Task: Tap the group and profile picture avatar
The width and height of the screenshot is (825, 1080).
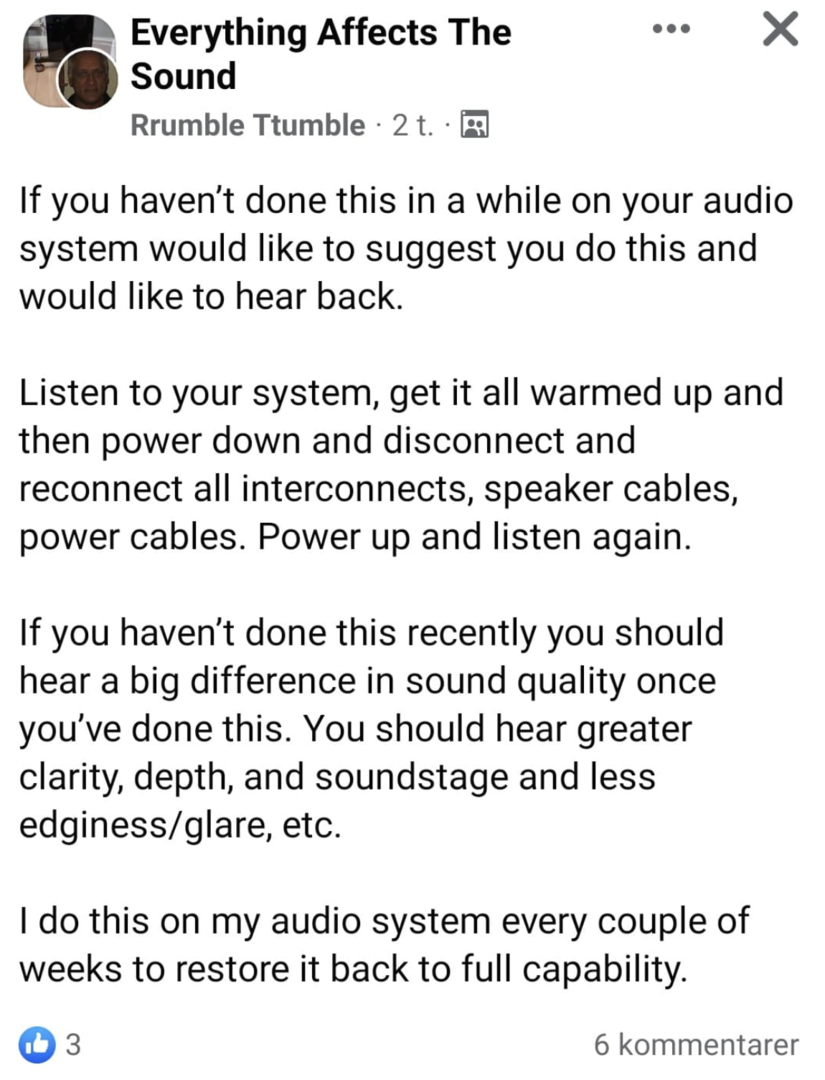Action: pos(68,62)
